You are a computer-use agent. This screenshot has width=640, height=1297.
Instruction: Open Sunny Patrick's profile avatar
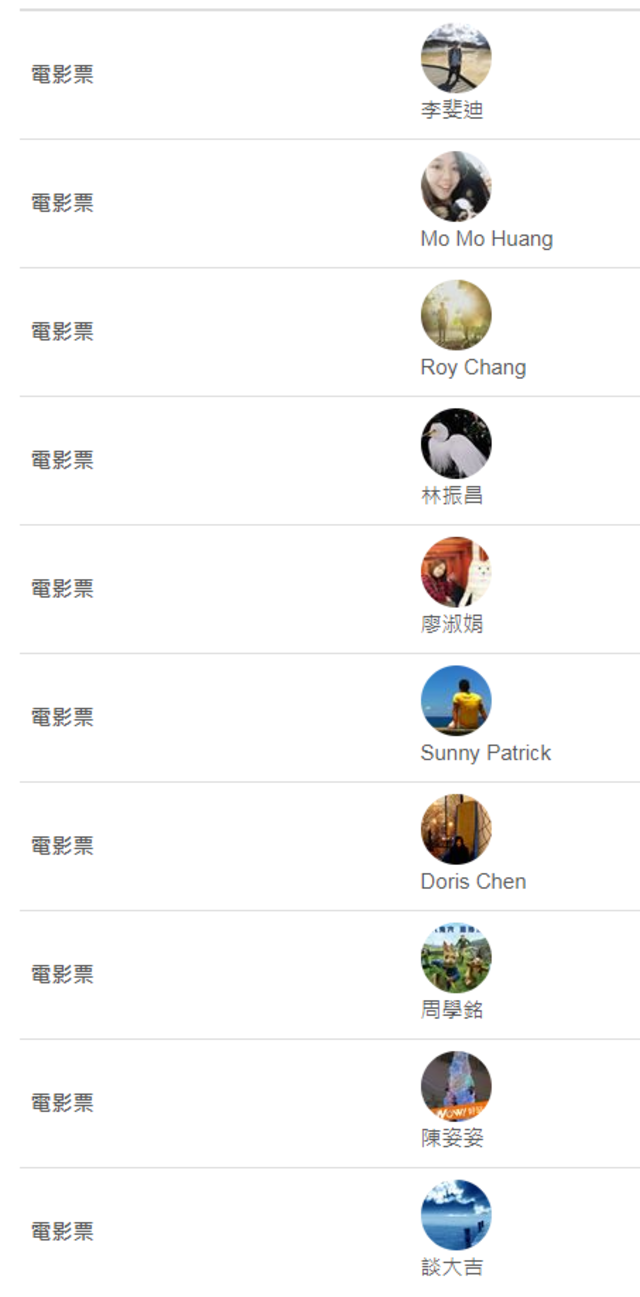click(x=456, y=700)
